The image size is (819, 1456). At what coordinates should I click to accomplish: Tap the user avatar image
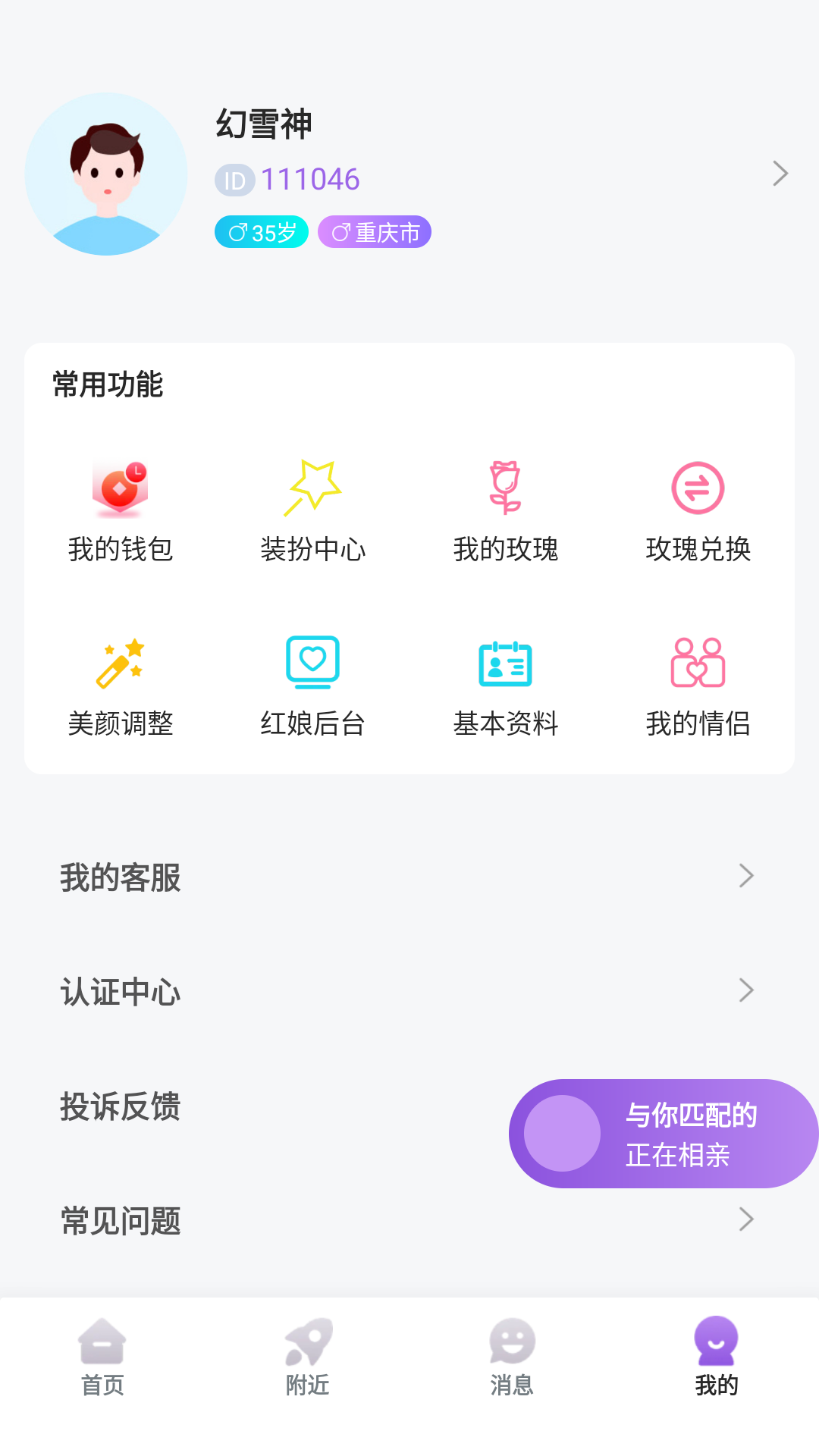click(106, 174)
